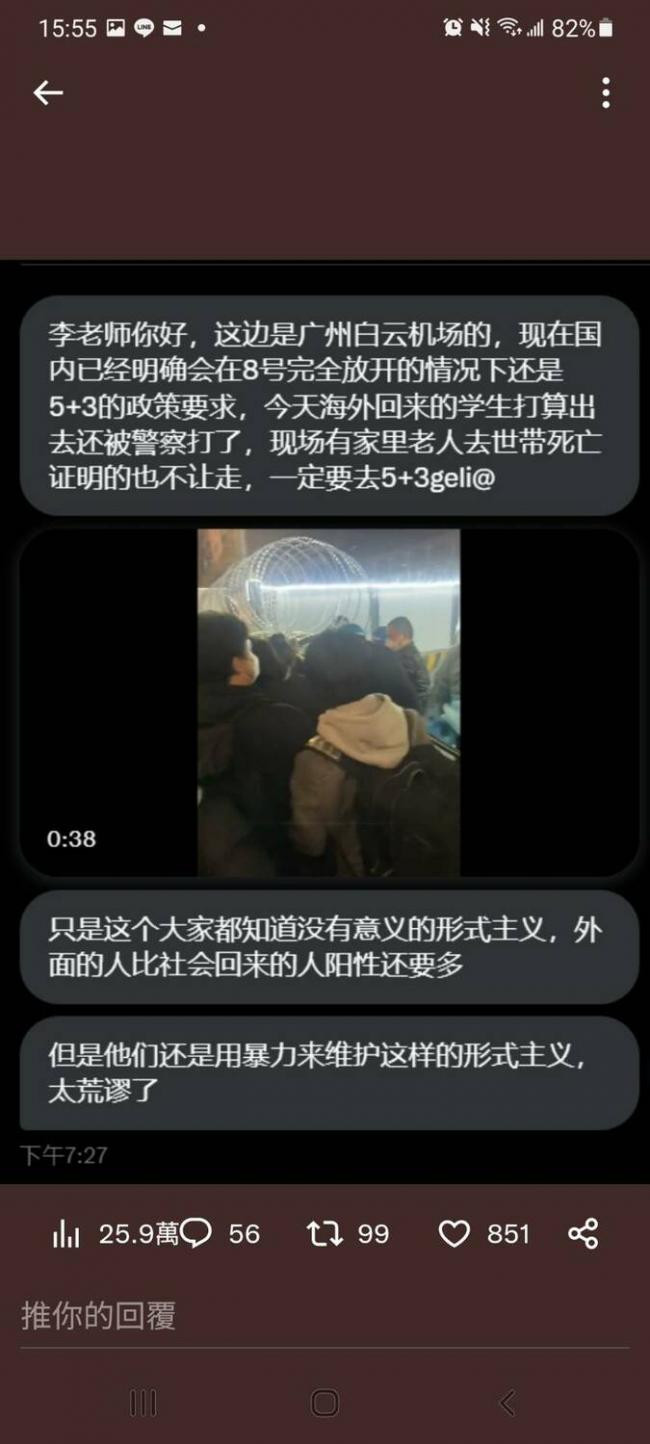Screen dimensions: 650x1444
Task: Share this post
Action: click(x=583, y=1234)
